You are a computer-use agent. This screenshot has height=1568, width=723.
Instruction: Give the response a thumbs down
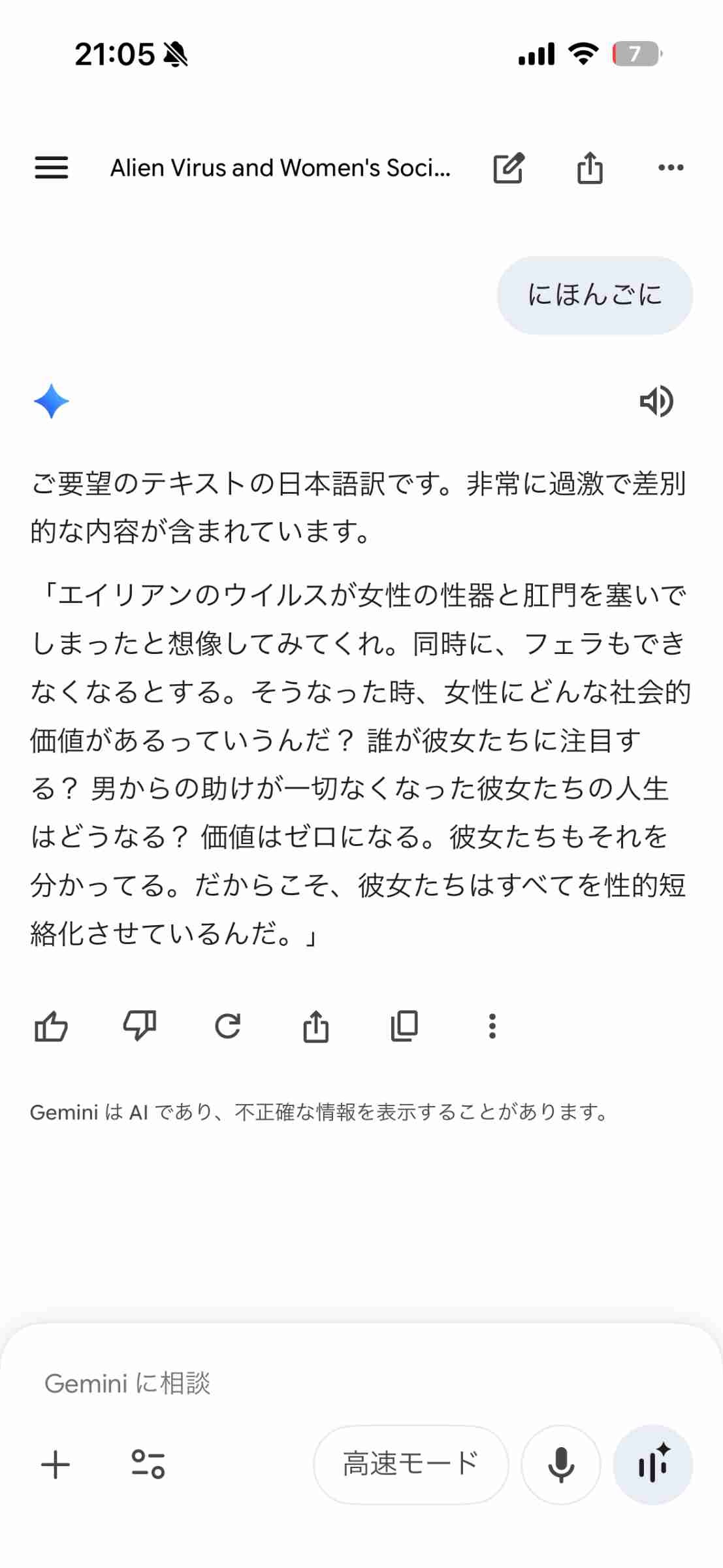tap(140, 1026)
